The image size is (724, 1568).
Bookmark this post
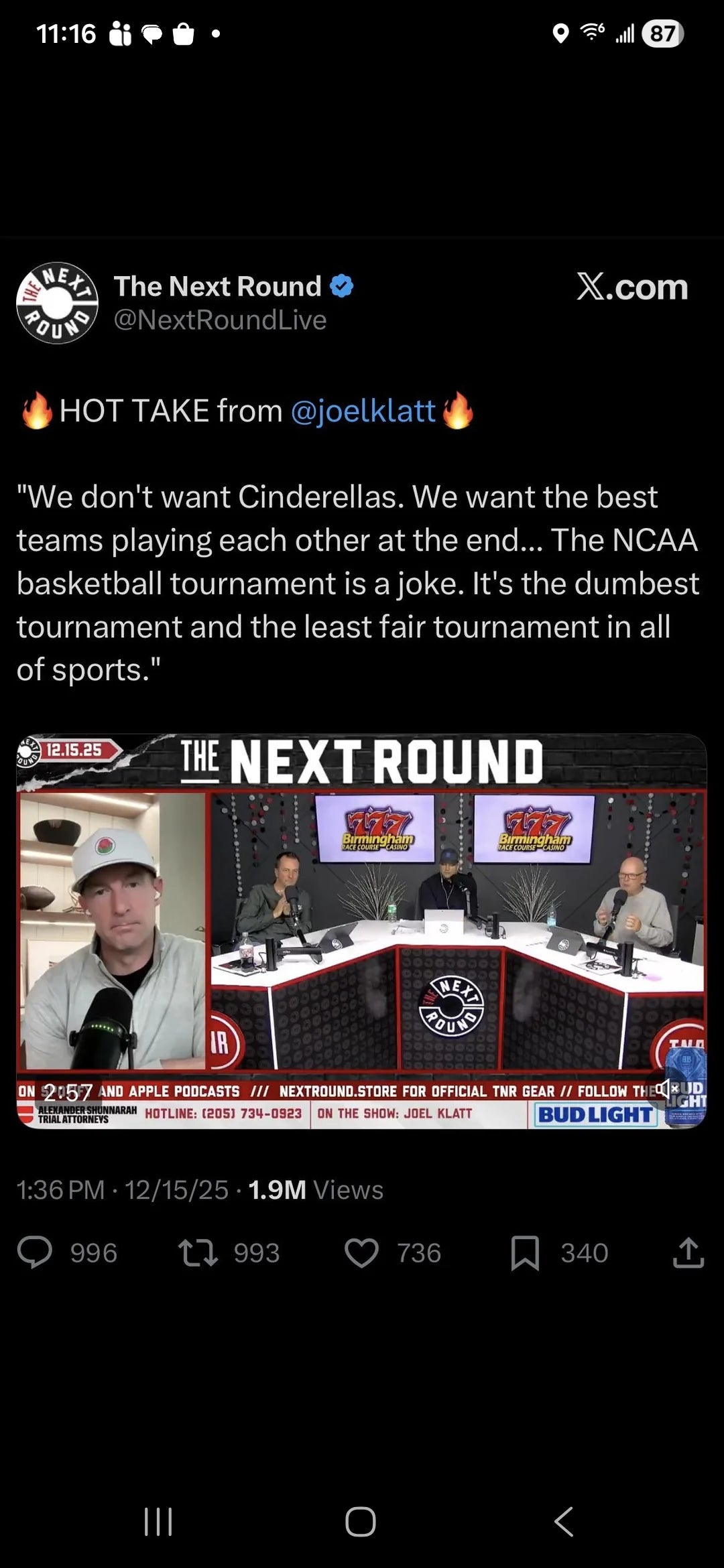pyautogui.click(x=525, y=1252)
